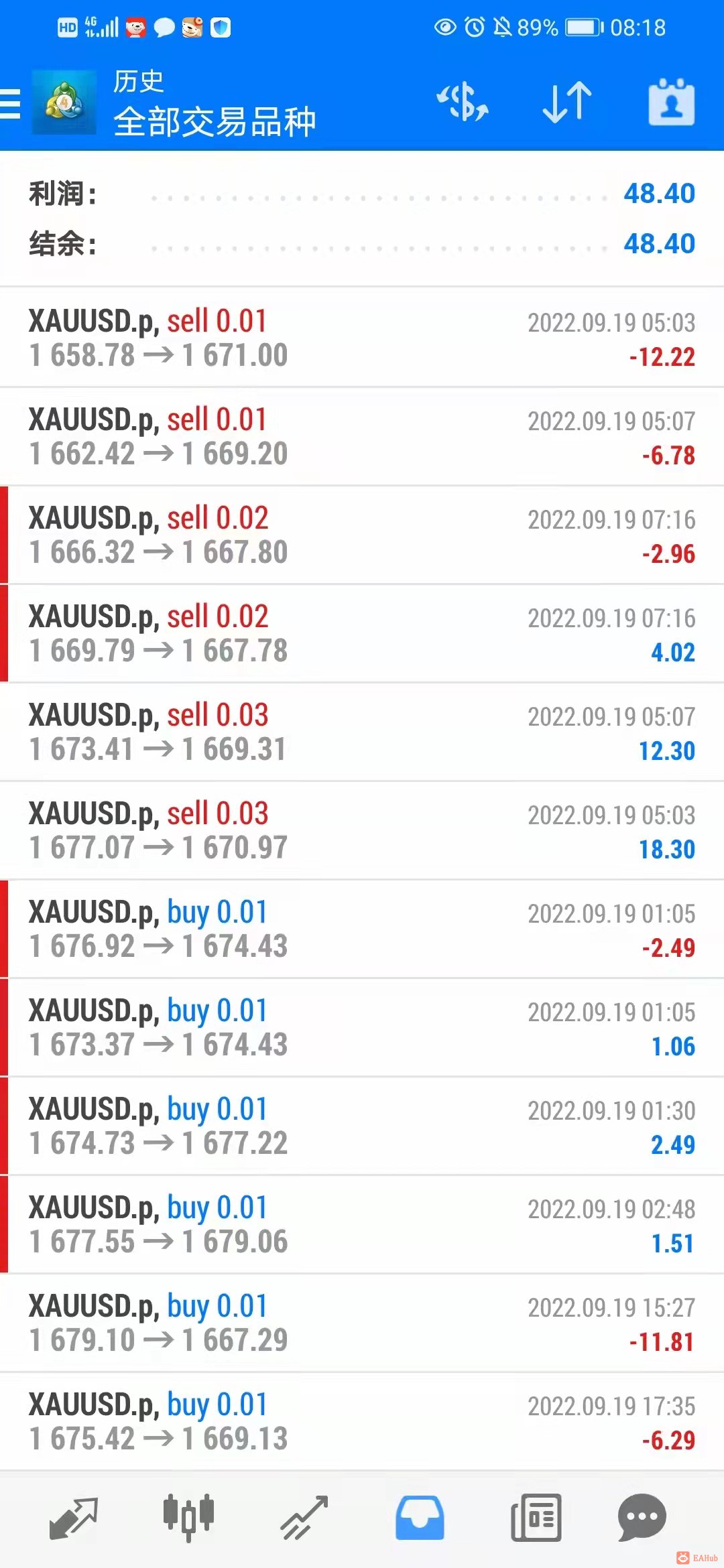Switch to the Quotes tab

click(x=74, y=1518)
